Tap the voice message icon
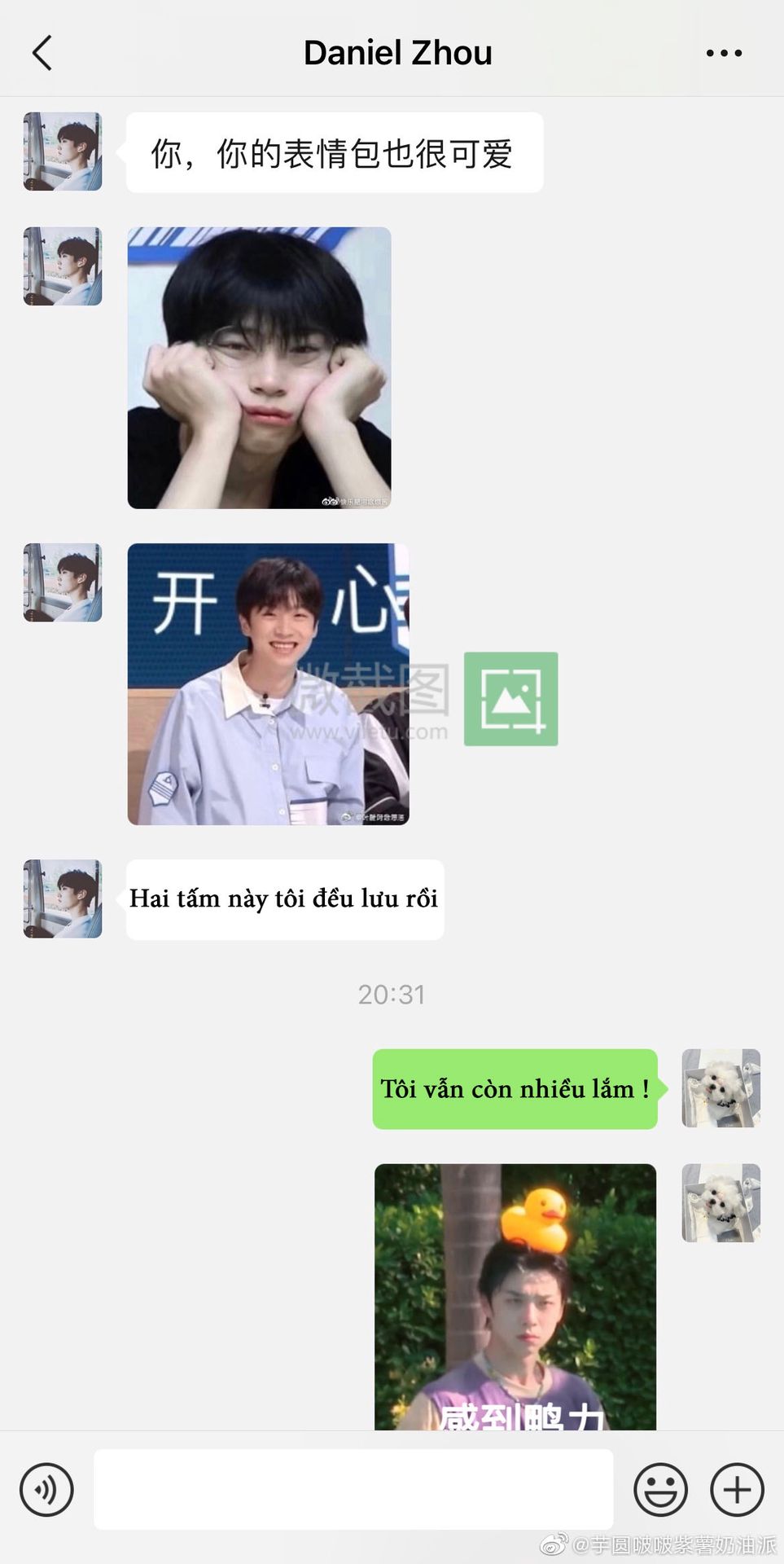The height and width of the screenshot is (1564, 784). click(x=46, y=1490)
